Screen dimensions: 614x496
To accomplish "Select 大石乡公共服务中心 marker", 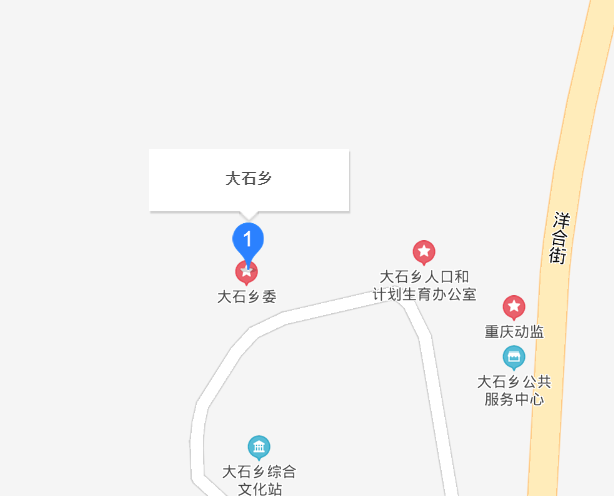I will click(x=514, y=356).
